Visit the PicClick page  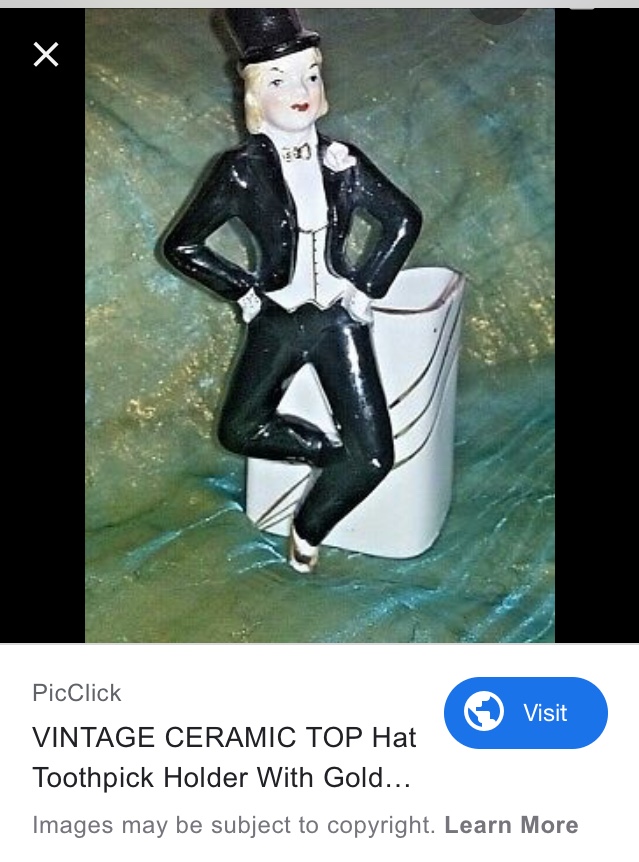point(525,713)
